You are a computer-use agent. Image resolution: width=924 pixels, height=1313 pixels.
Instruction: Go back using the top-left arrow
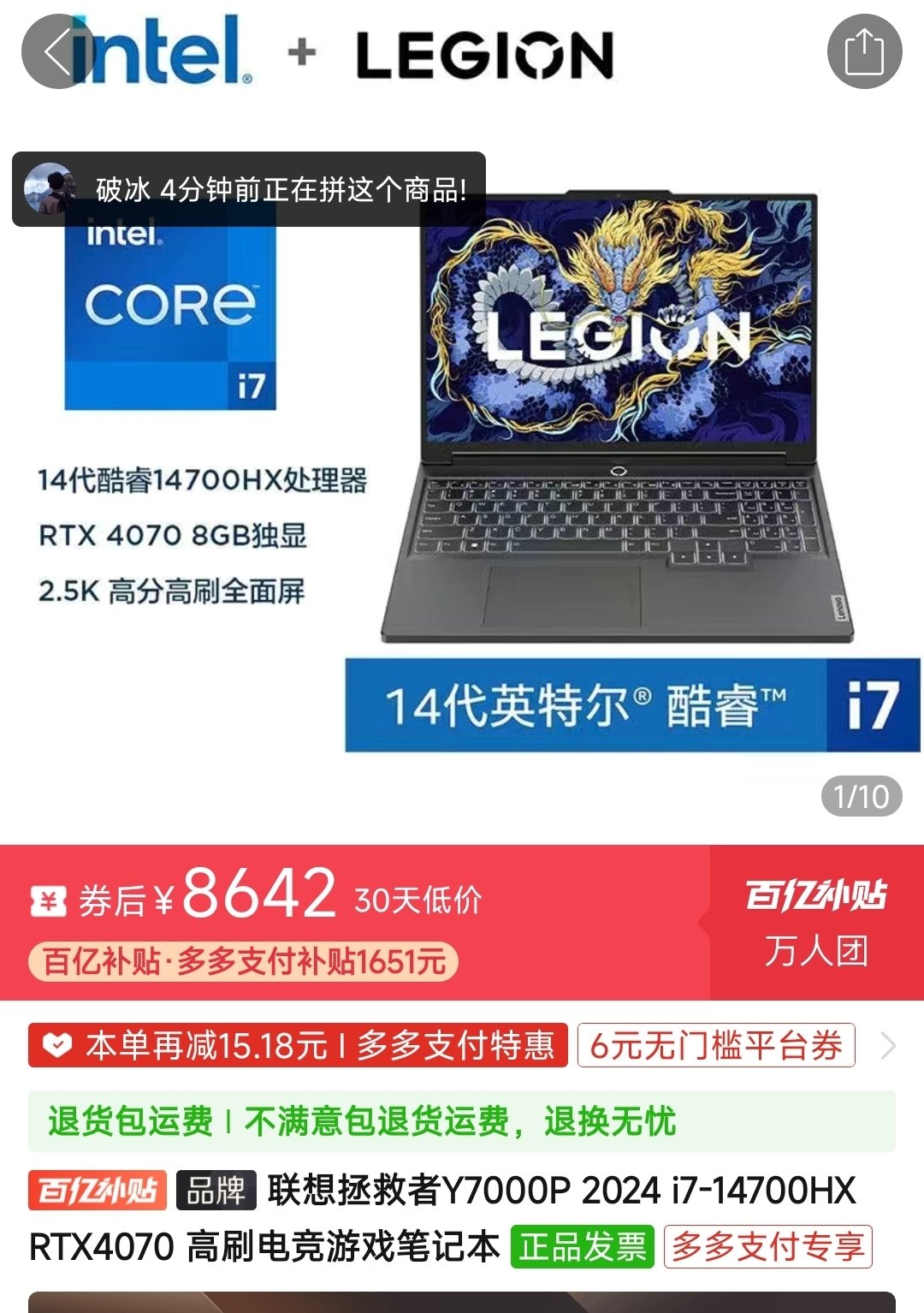point(57,52)
